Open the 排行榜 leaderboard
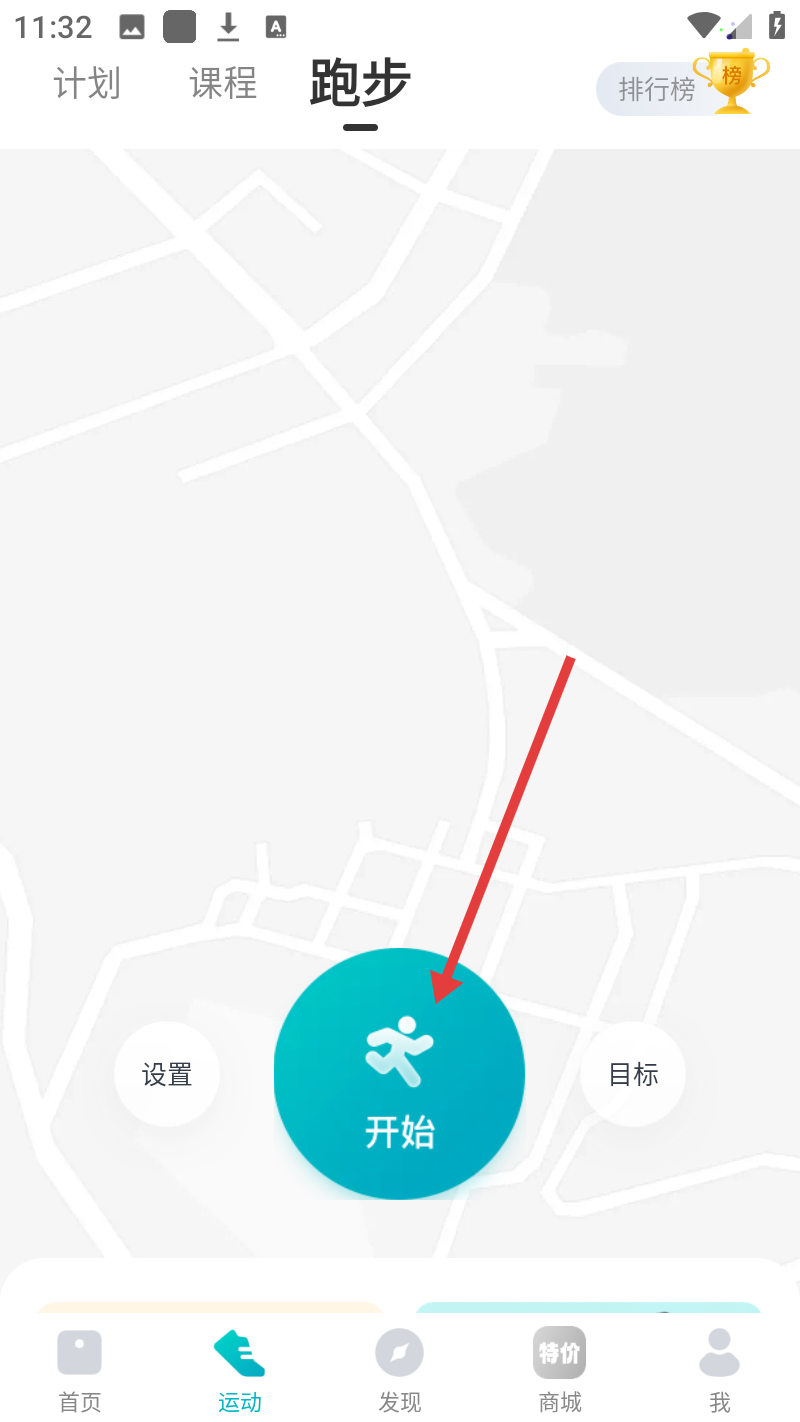The image size is (800, 1422). click(x=684, y=86)
